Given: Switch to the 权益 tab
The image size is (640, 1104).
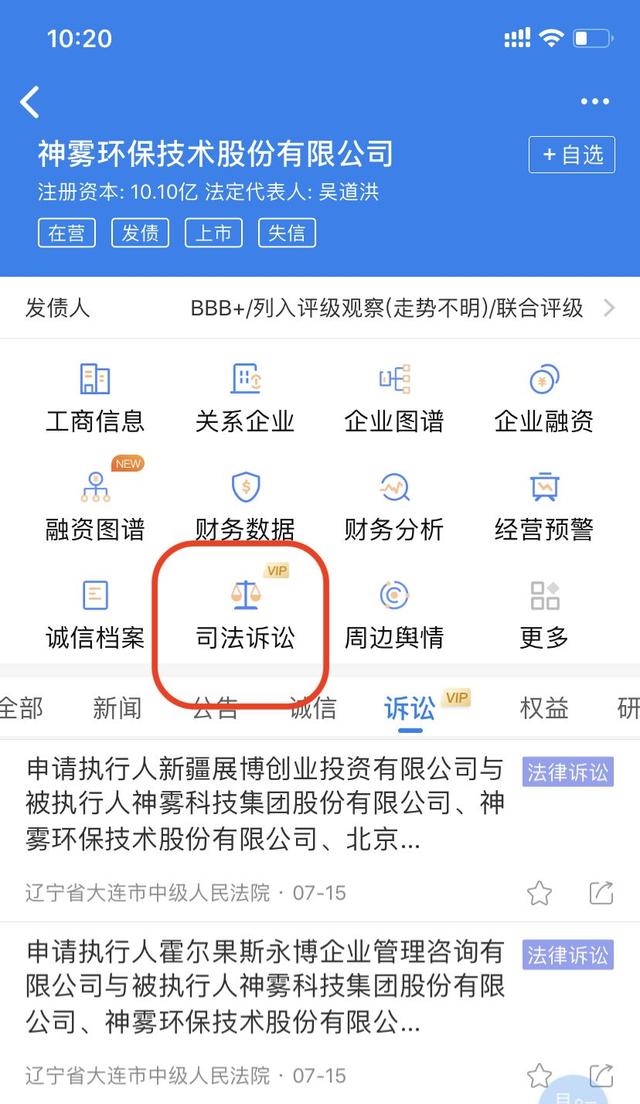Looking at the screenshot, I should tap(544, 708).
